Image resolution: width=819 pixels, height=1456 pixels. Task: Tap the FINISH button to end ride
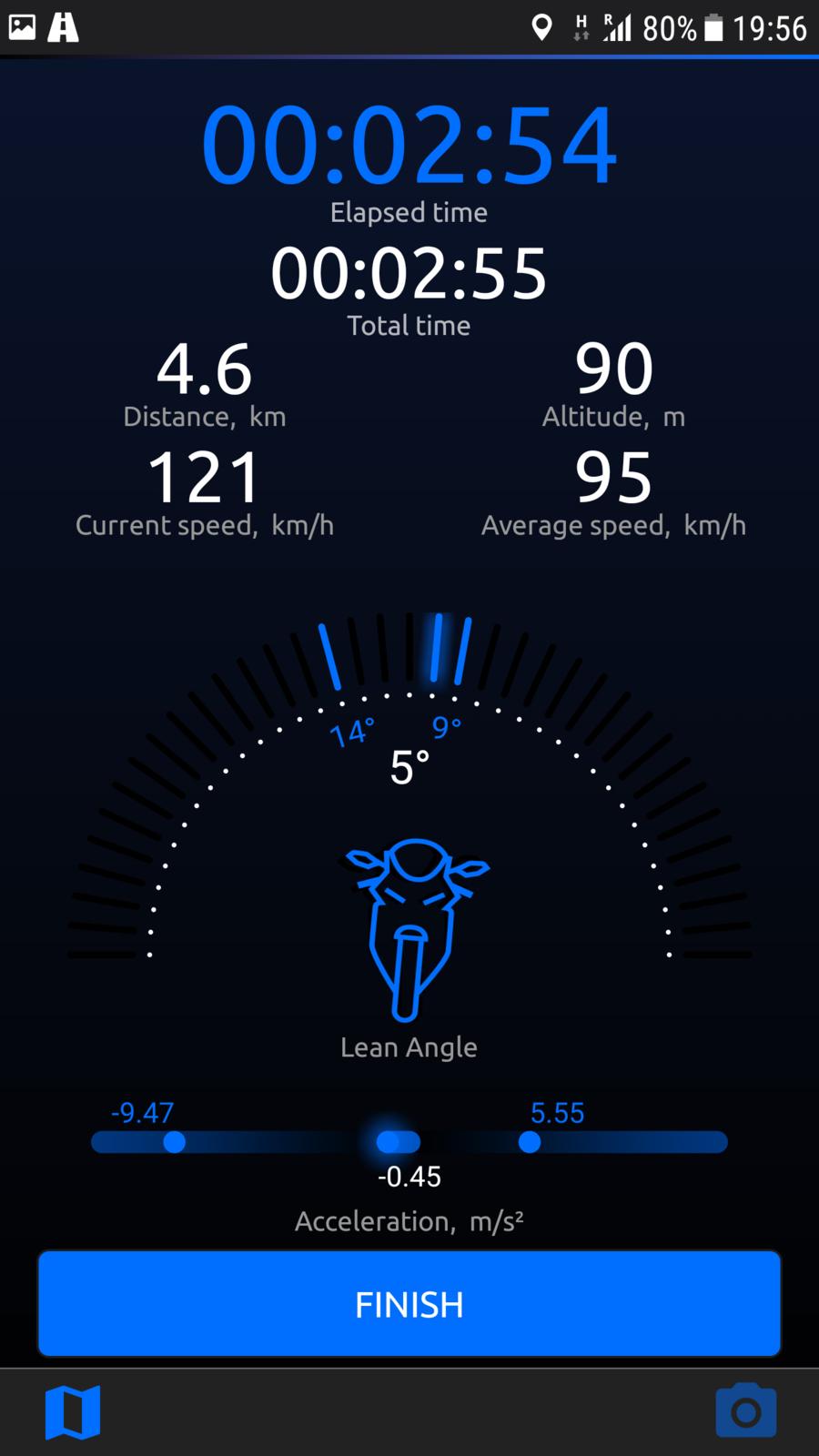(409, 1303)
